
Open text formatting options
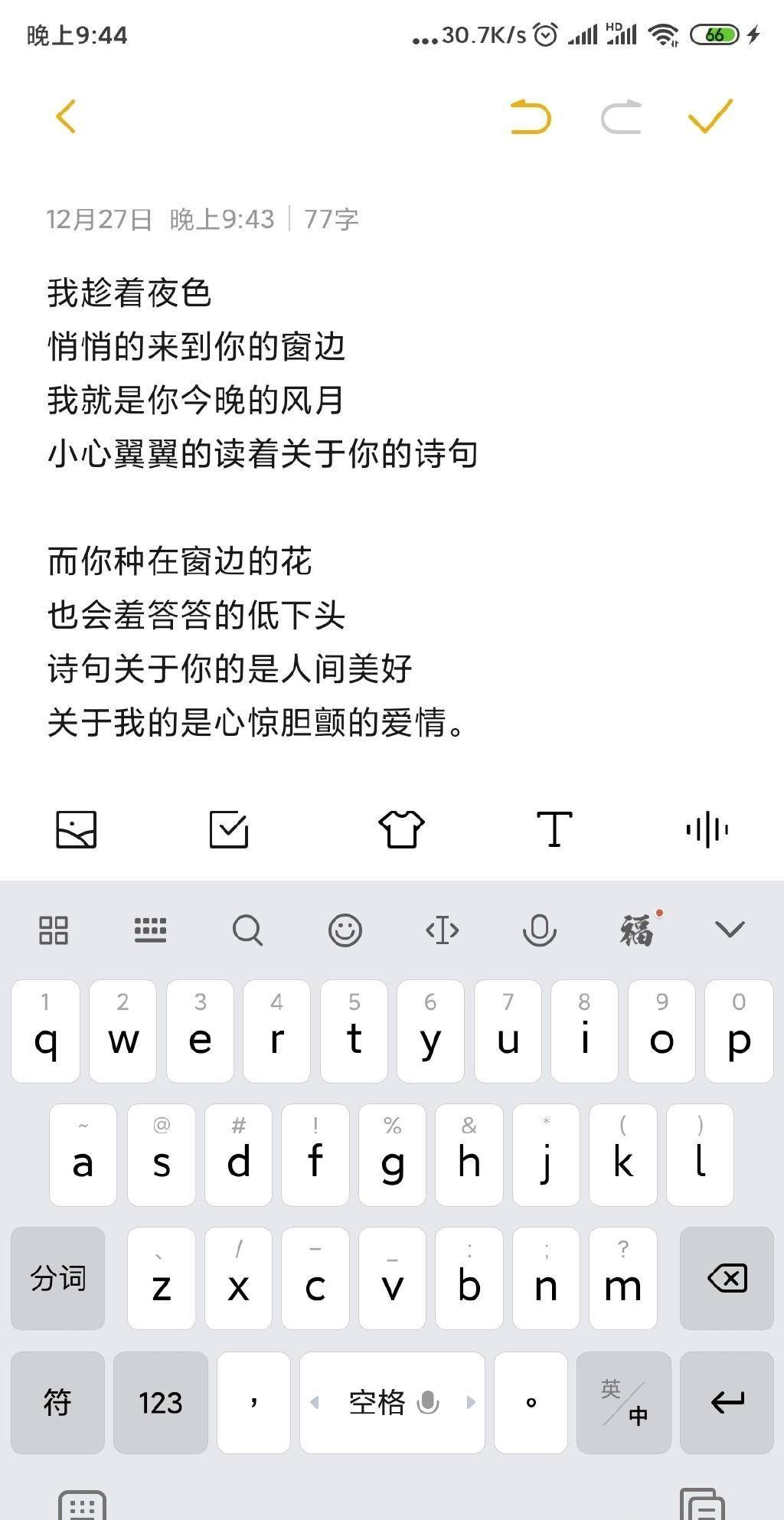[554, 829]
